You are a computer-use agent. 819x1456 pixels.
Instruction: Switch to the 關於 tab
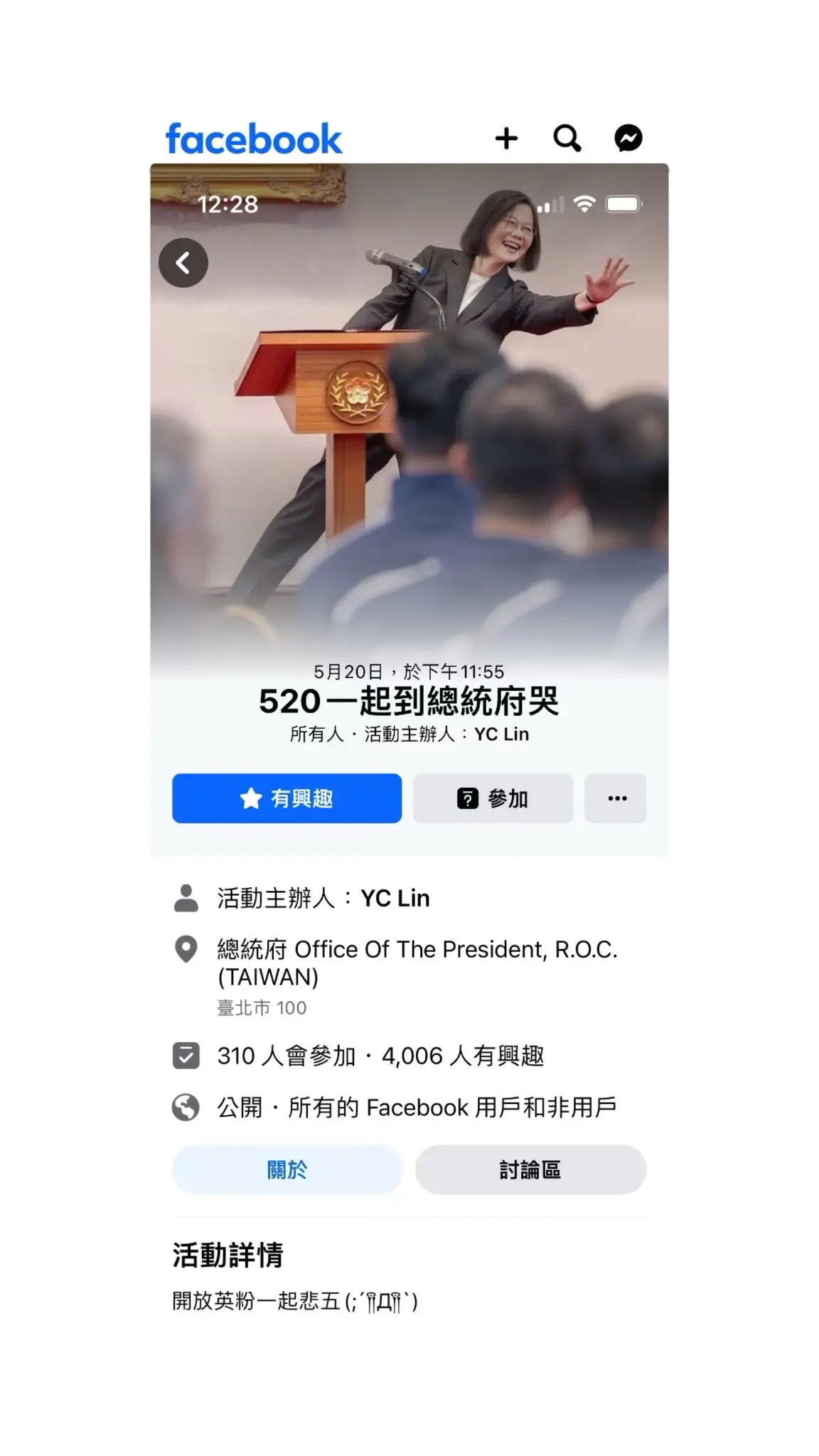pyautogui.click(x=288, y=1169)
